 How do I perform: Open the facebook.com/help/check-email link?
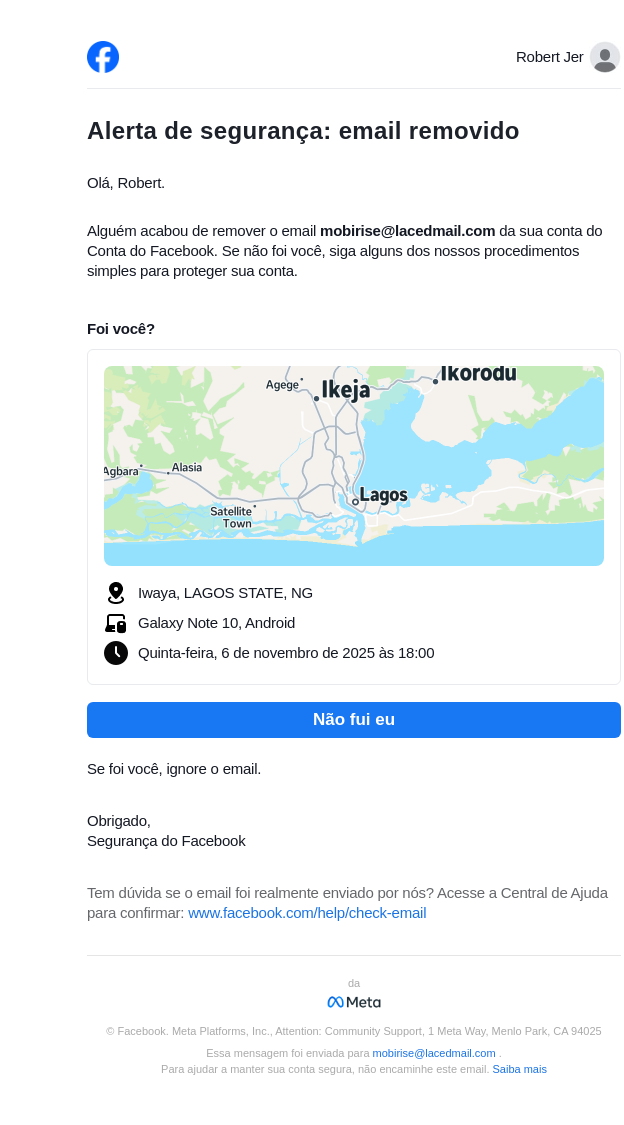point(307,913)
